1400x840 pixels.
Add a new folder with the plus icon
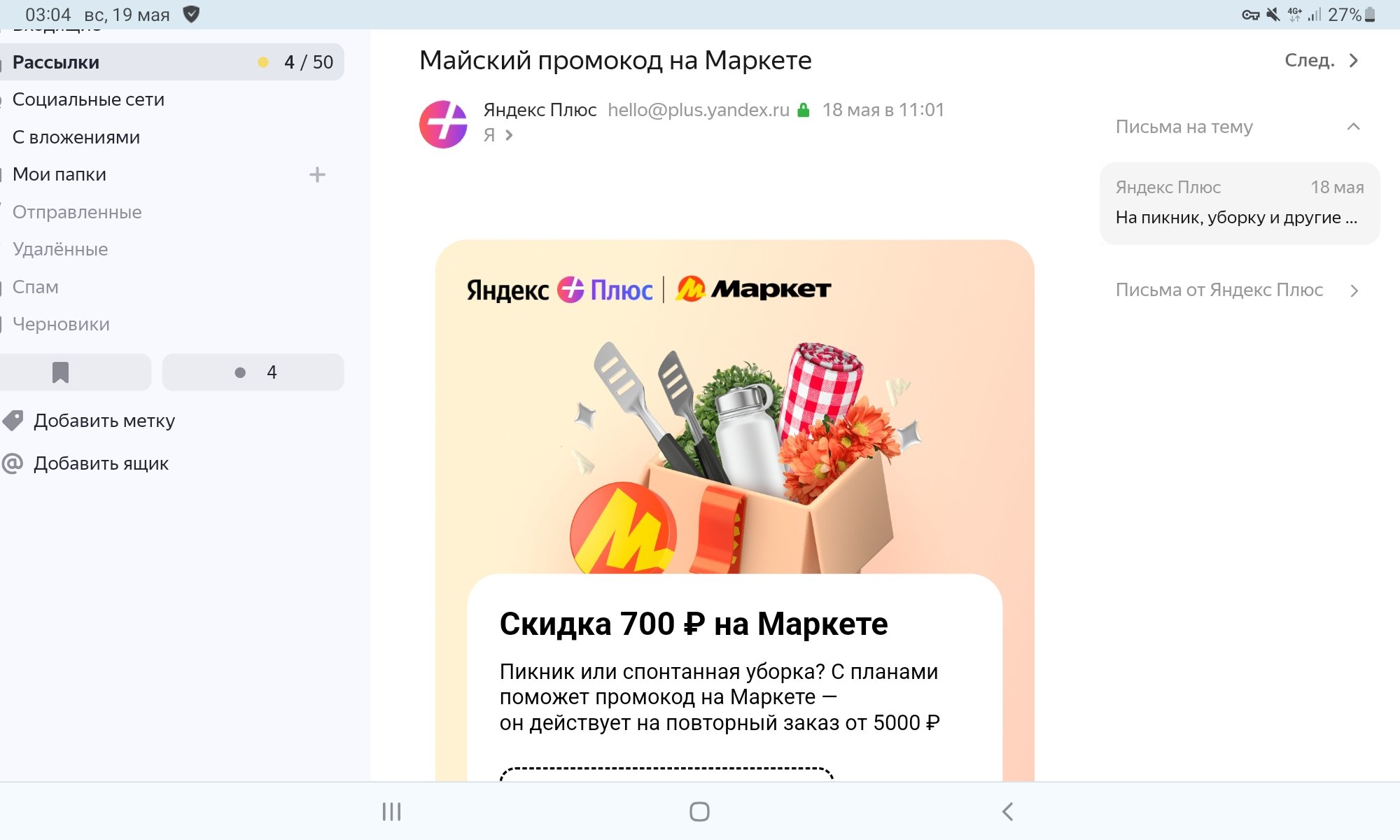pyautogui.click(x=317, y=174)
